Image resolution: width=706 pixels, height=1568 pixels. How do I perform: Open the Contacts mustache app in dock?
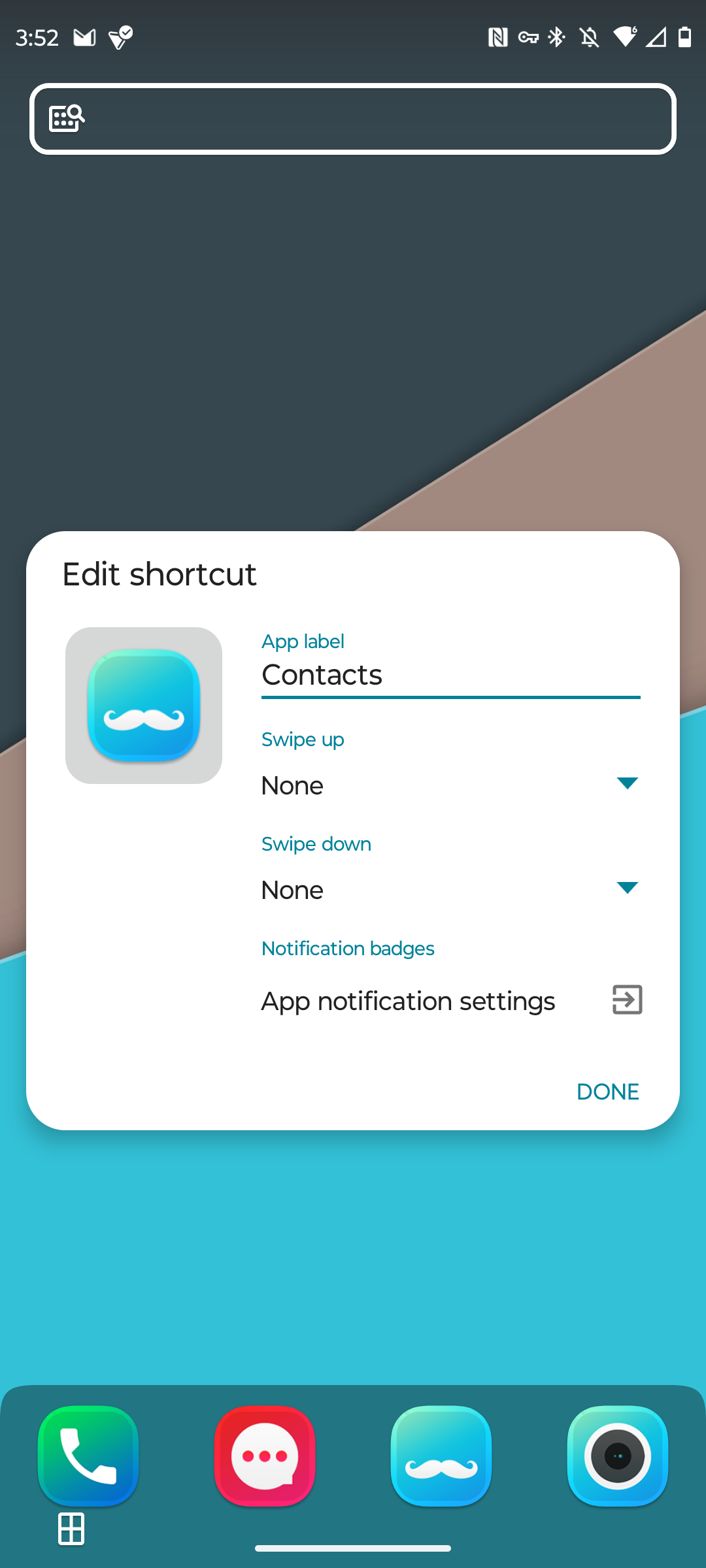tap(441, 1456)
